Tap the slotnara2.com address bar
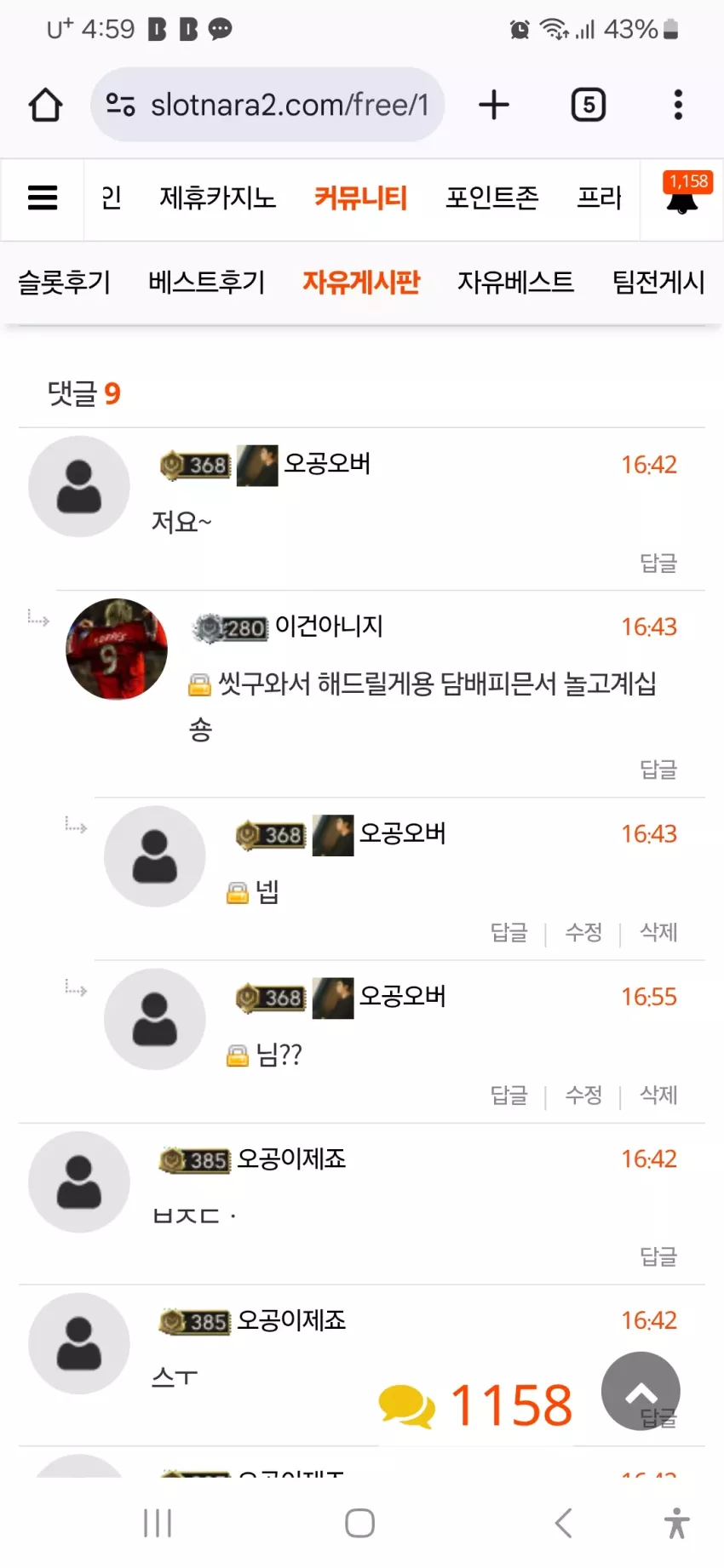The height and width of the screenshot is (1568, 724). point(267,105)
